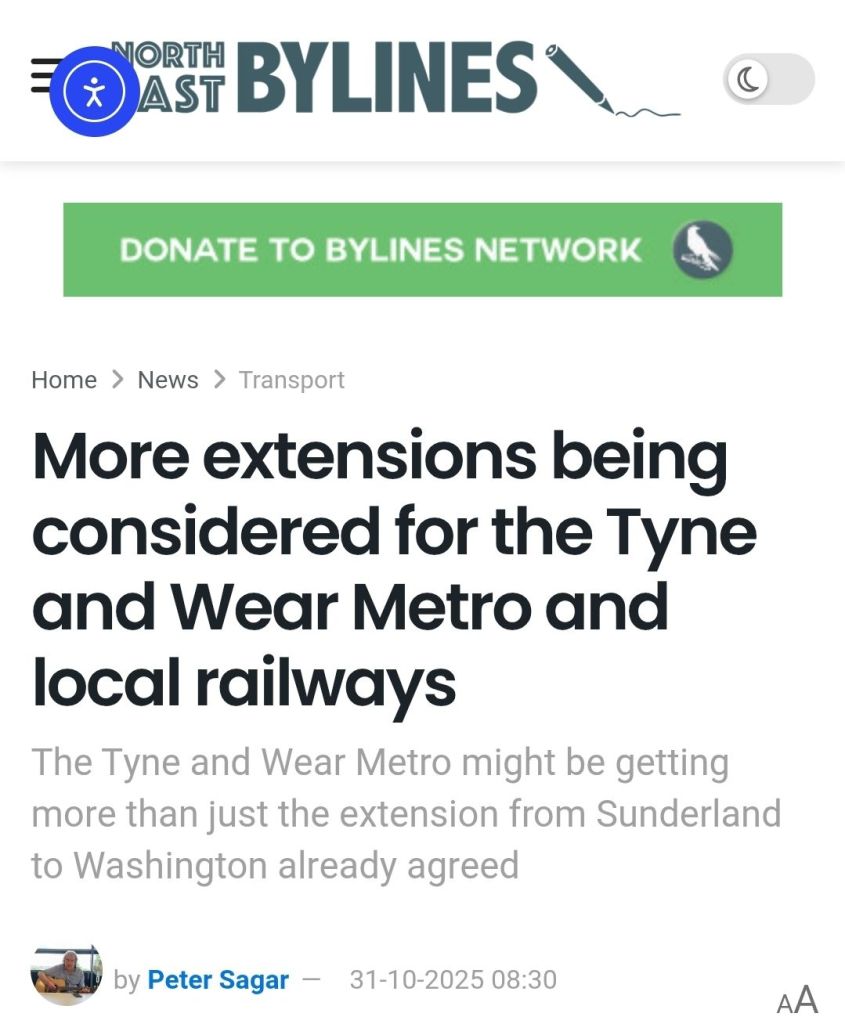This screenshot has width=845, height=1024.
Task: Open the hamburger menu
Action: click(x=40, y=76)
